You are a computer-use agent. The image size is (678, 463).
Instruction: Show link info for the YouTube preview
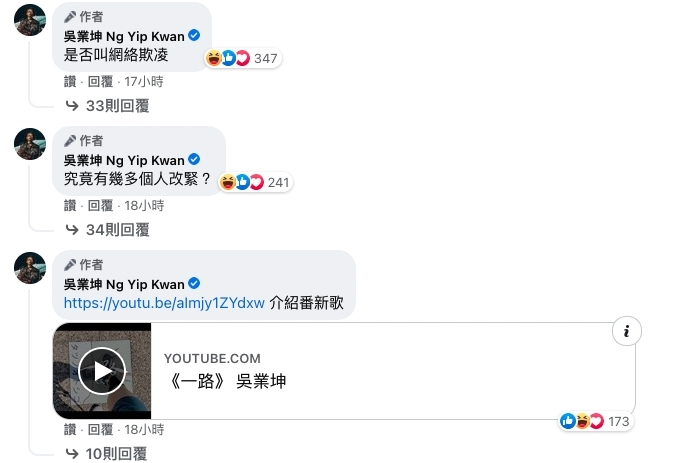[x=625, y=331]
